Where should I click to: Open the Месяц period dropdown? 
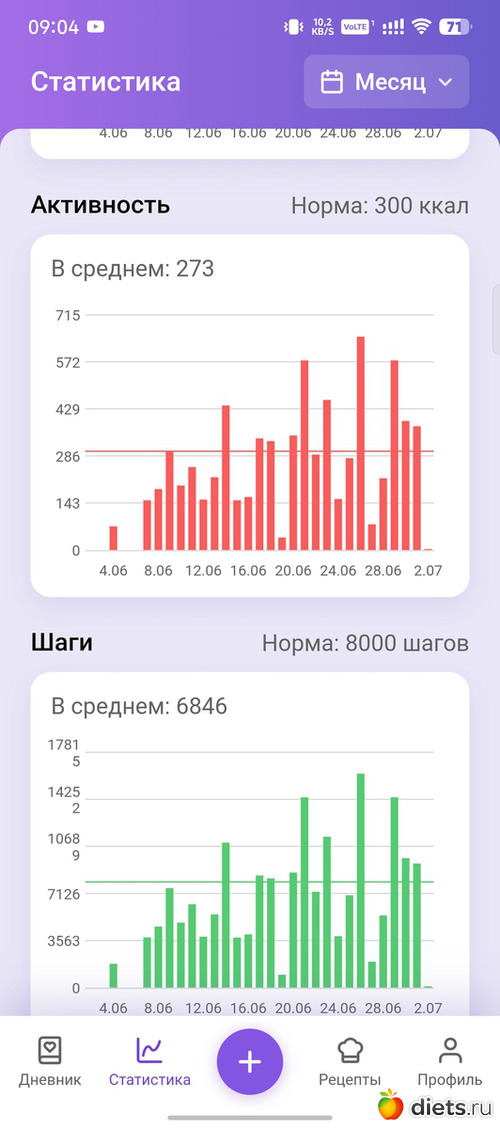(386, 82)
